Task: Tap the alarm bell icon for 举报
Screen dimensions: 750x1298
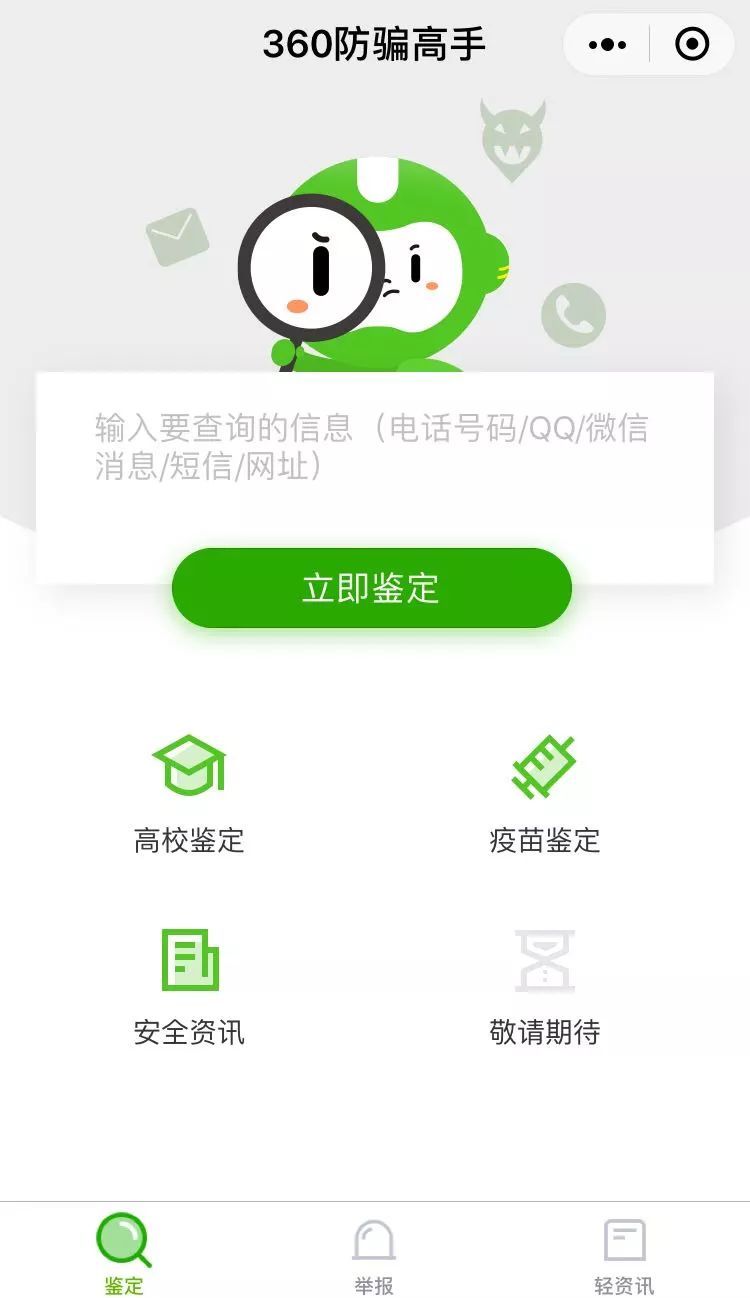Action: pyautogui.click(x=374, y=1238)
